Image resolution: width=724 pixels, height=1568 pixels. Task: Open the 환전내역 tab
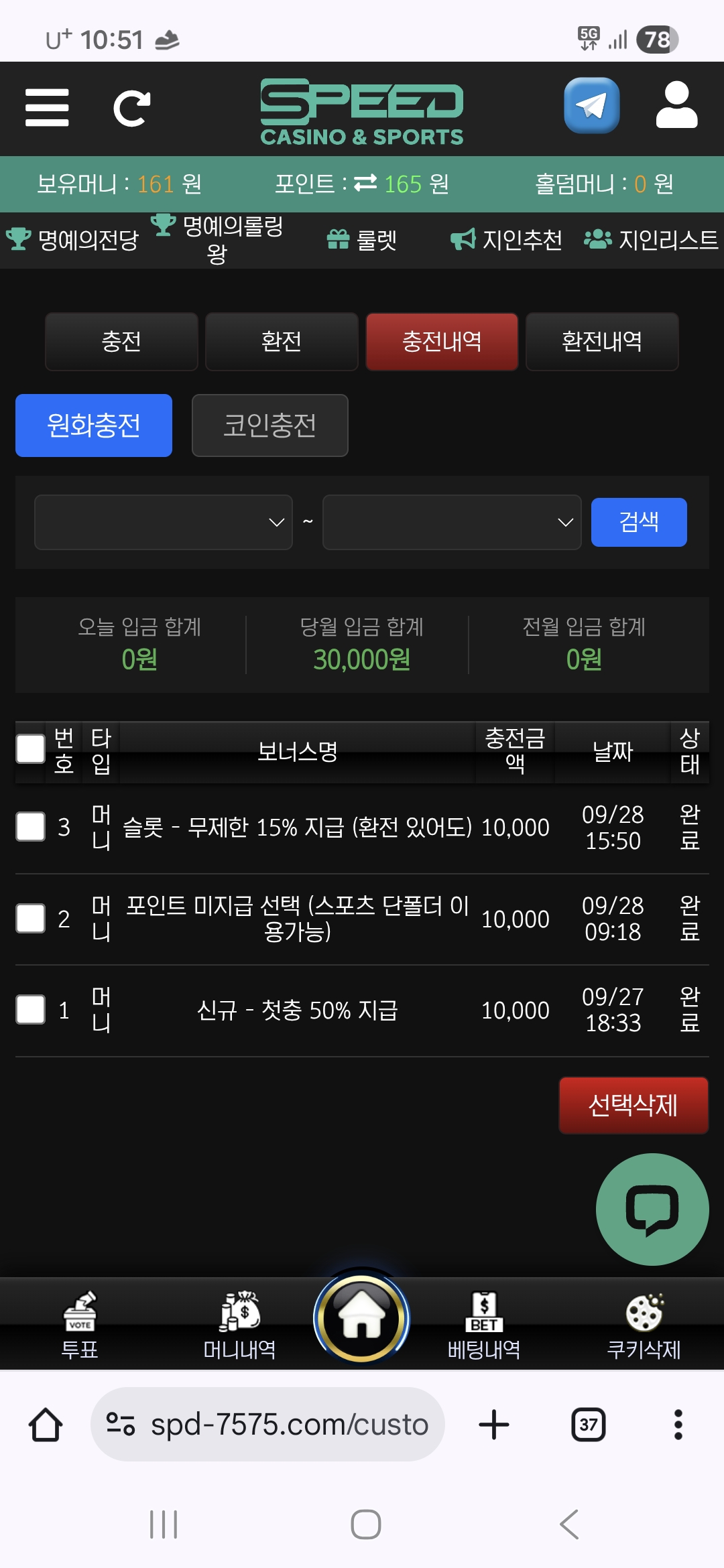(602, 342)
